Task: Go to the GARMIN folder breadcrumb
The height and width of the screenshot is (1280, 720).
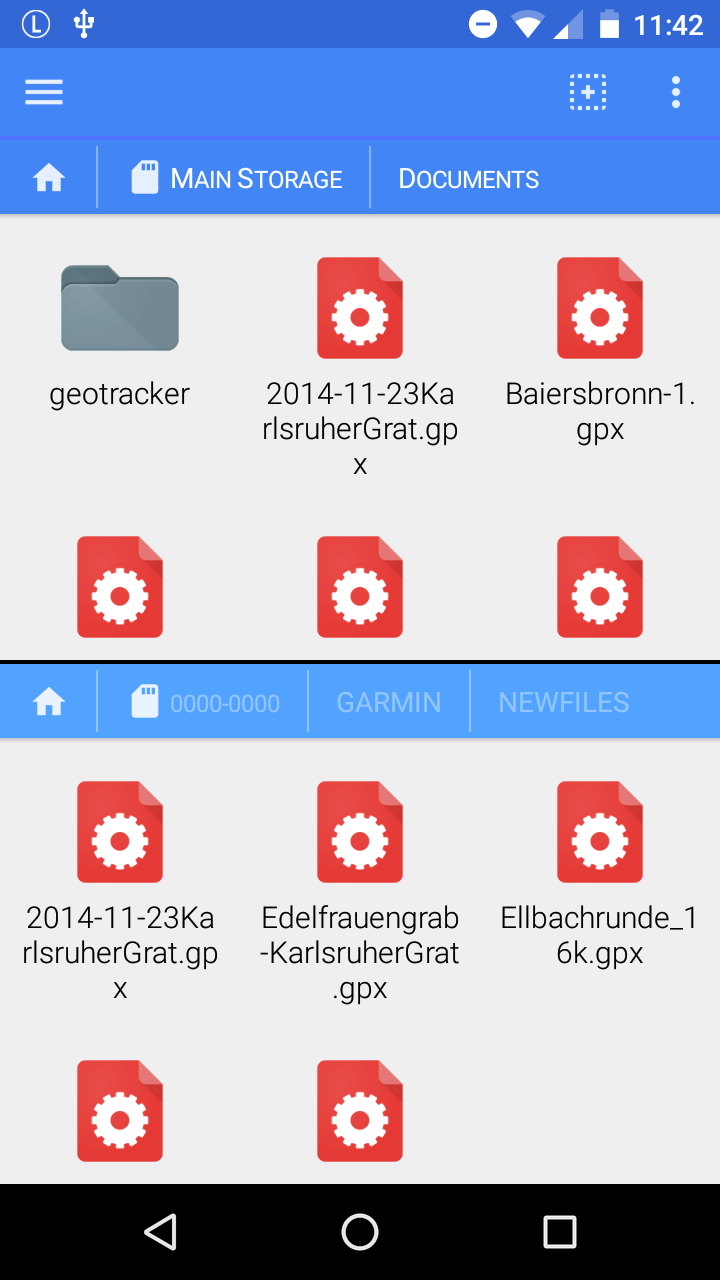Action: point(388,703)
